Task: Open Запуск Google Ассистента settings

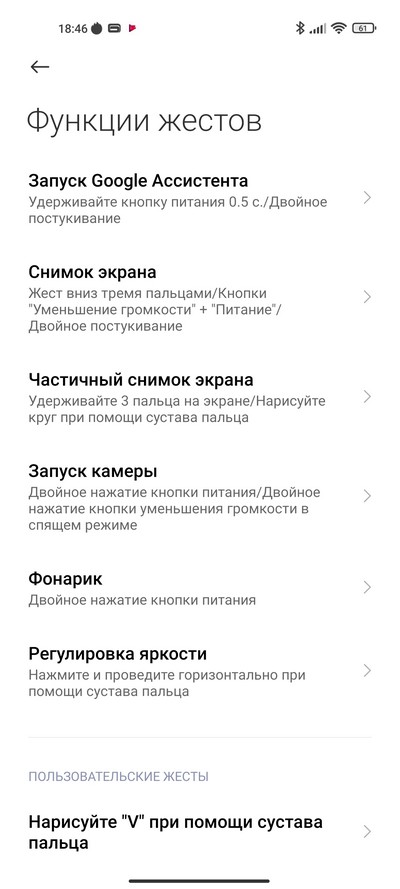Action: 200,198
